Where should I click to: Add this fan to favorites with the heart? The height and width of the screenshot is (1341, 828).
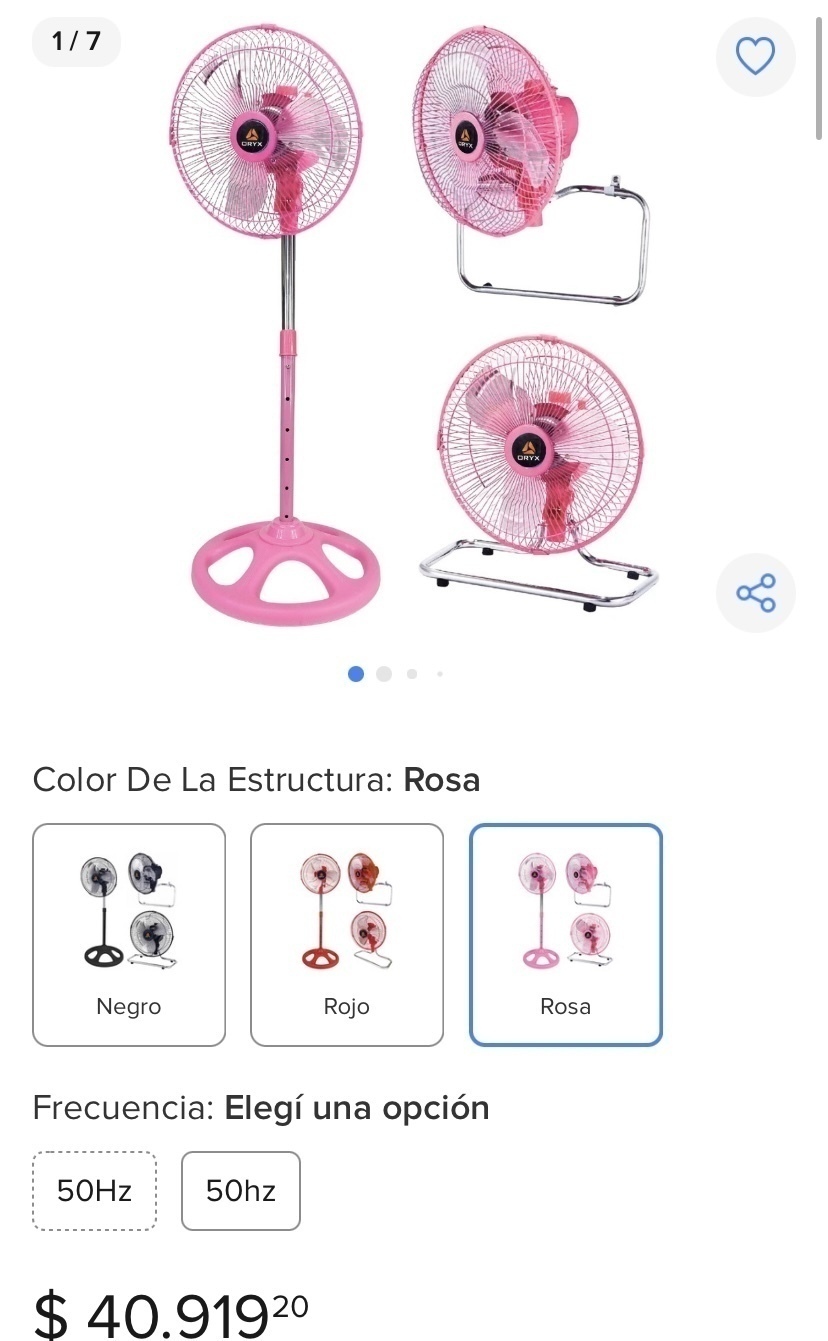[x=755, y=57]
